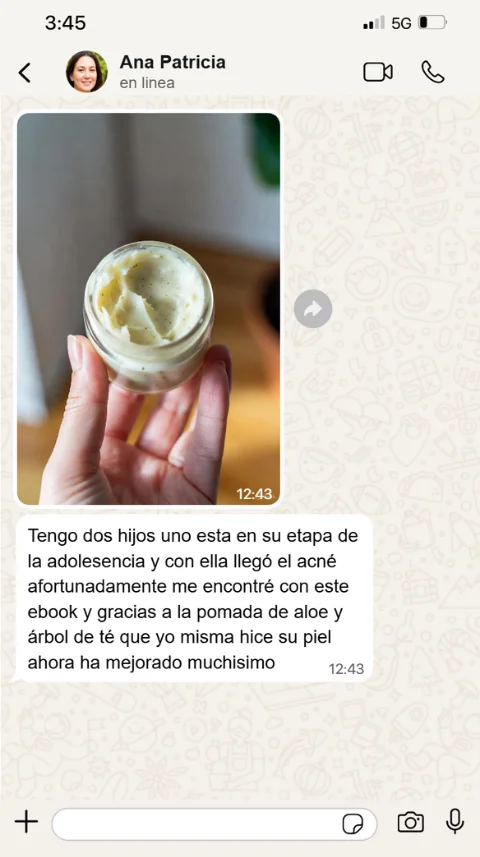Start a video call with Ana Patricia
This screenshot has height=857, width=480.
378,72
